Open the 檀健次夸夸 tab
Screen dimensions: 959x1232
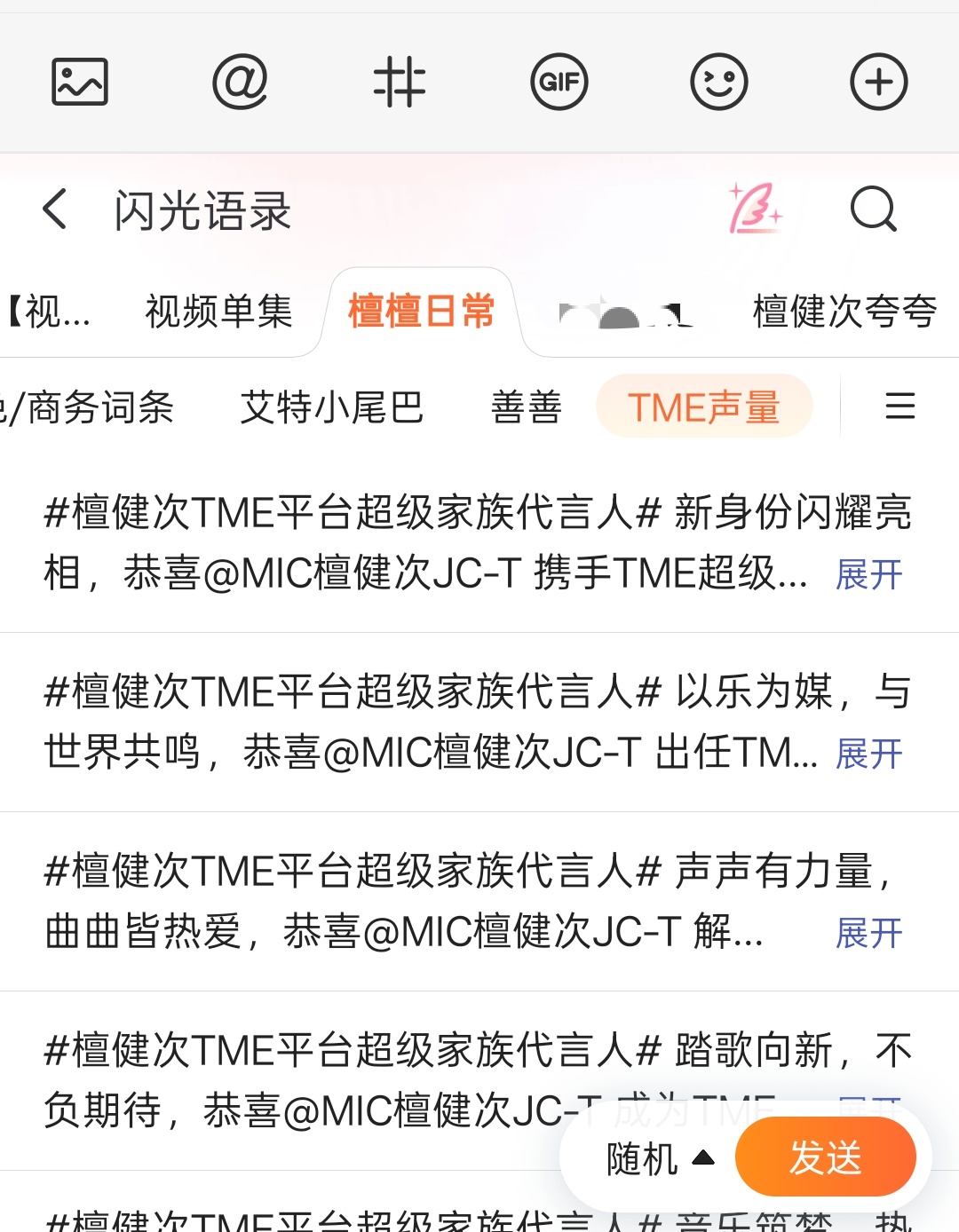[844, 312]
